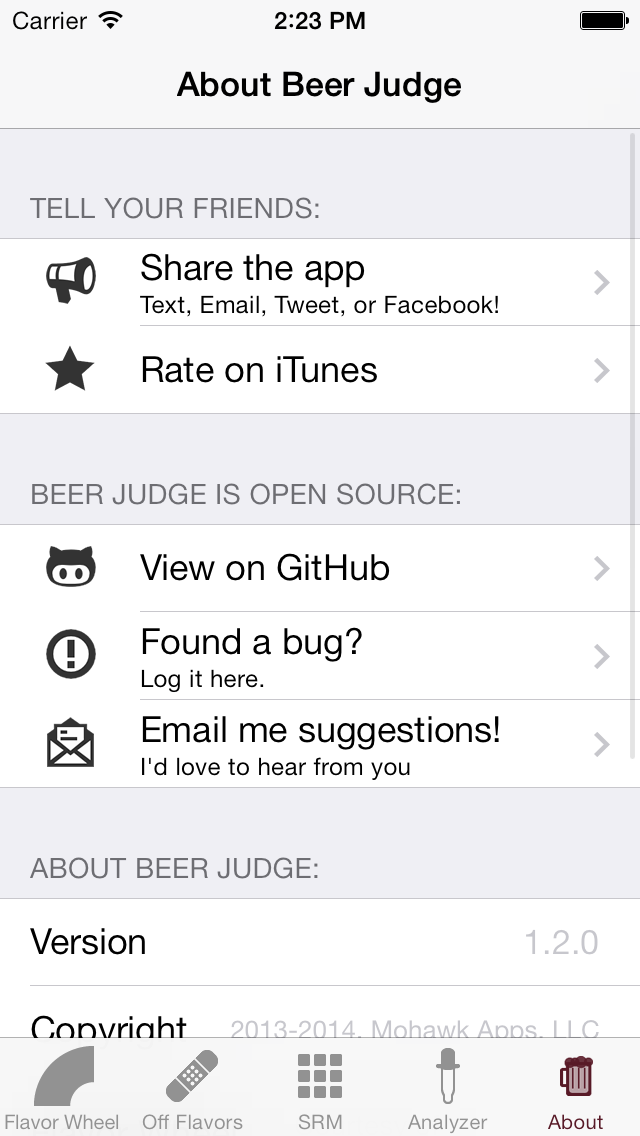Switch to the Analyzer tab
The image size is (640, 1136).
coord(448,1088)
